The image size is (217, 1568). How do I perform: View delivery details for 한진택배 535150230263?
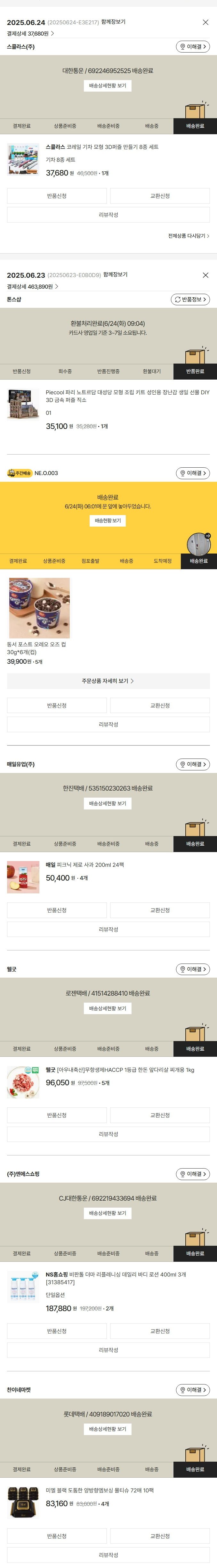108,803
